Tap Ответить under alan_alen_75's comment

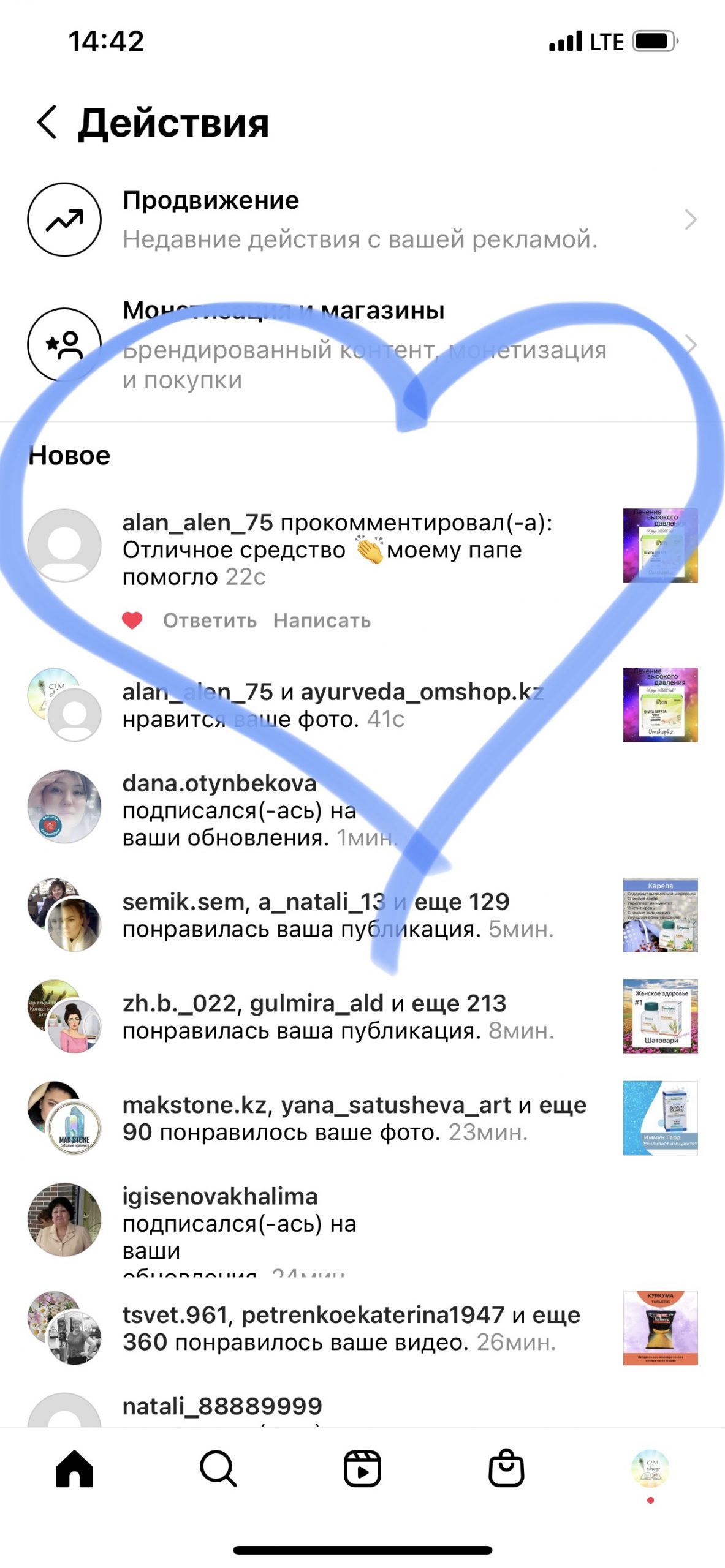coord(210,620)
